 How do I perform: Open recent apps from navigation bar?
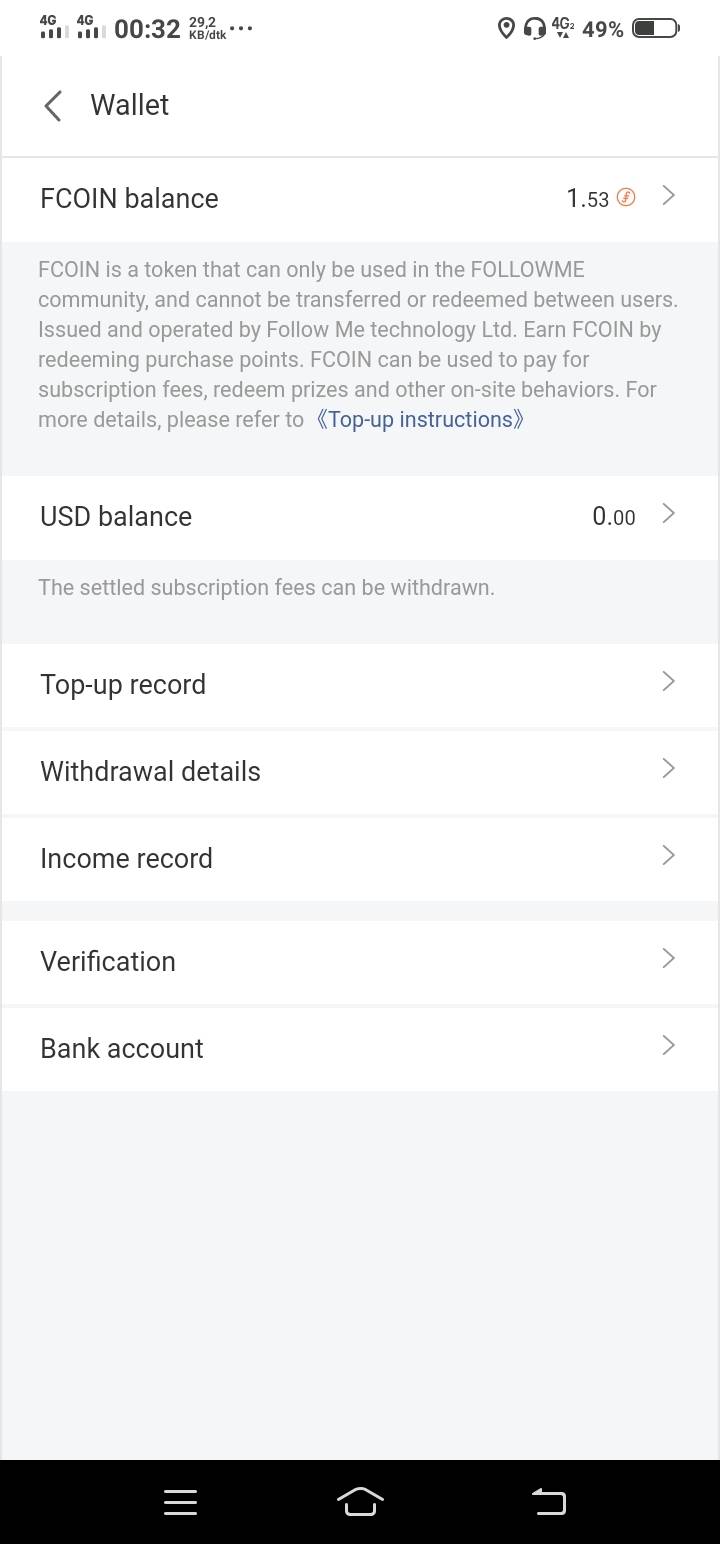click(180, 1502)
